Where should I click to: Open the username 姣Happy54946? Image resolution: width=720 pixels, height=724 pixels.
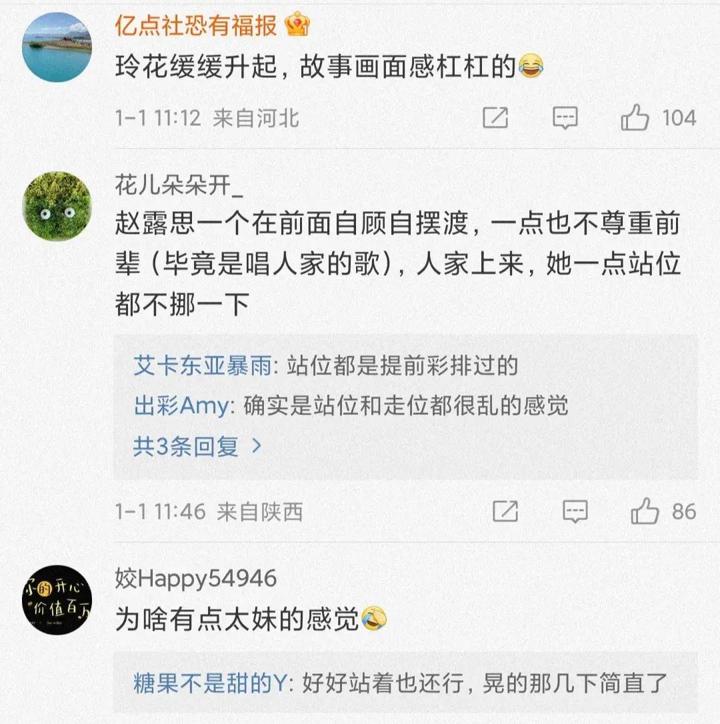195,579
